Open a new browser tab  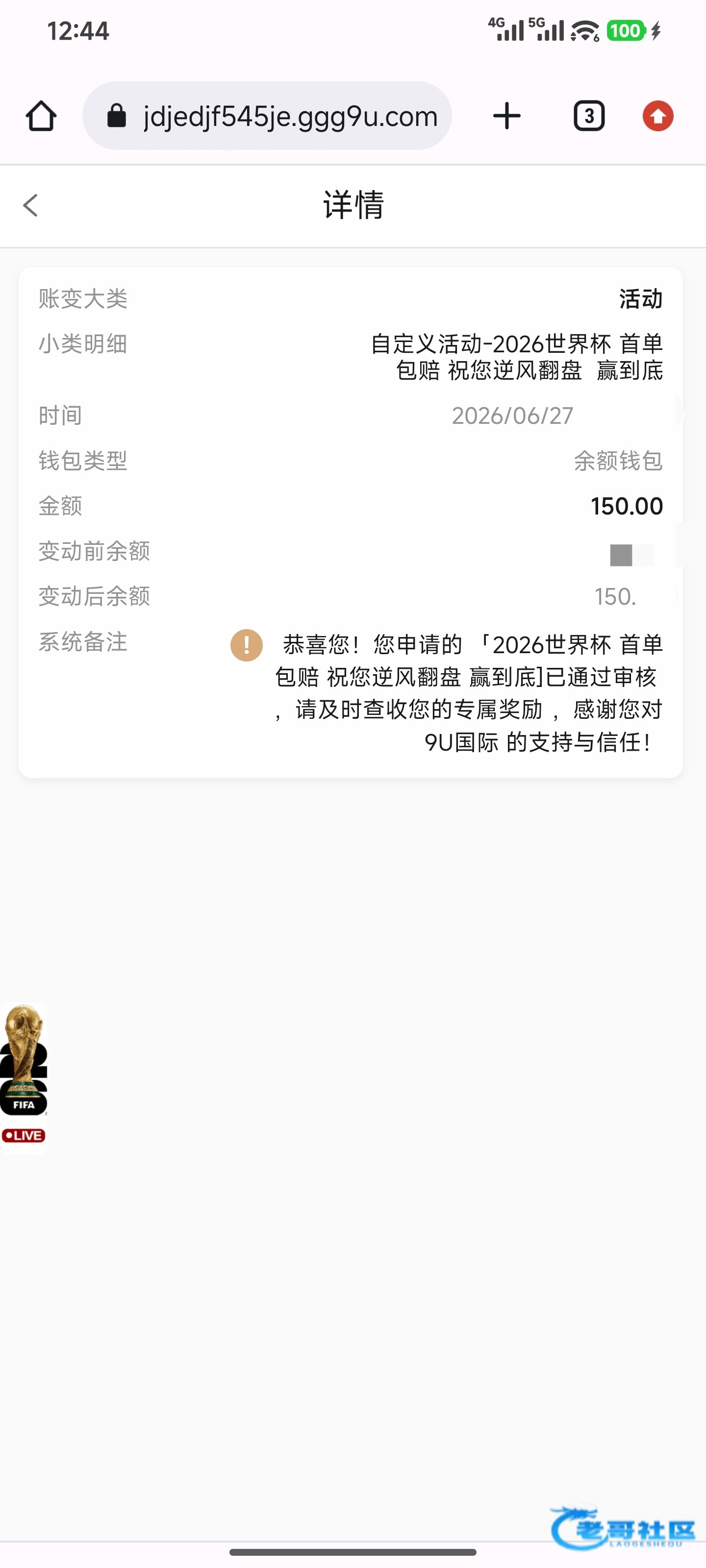(x=507, y=116)
